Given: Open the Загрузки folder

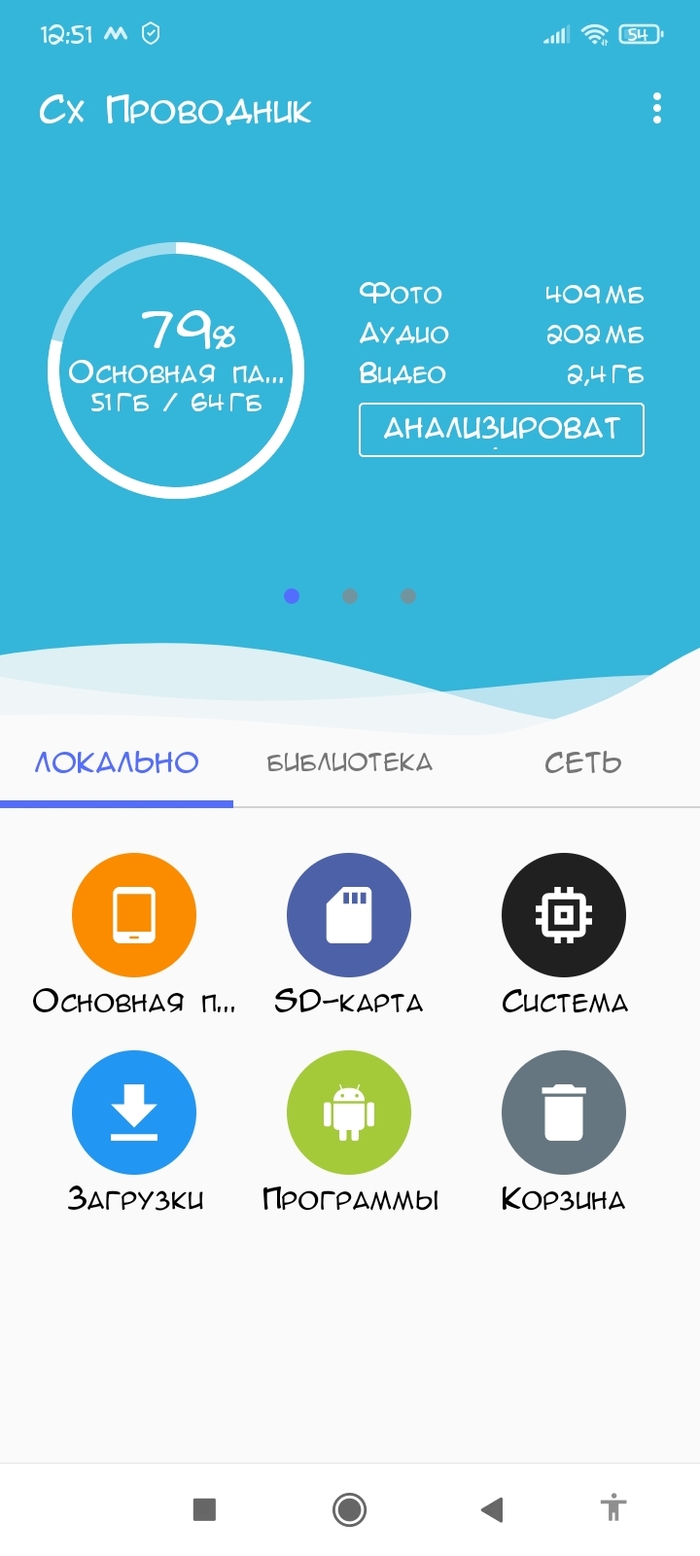Looking at the screenshot, I should [x=134, y=1112].
